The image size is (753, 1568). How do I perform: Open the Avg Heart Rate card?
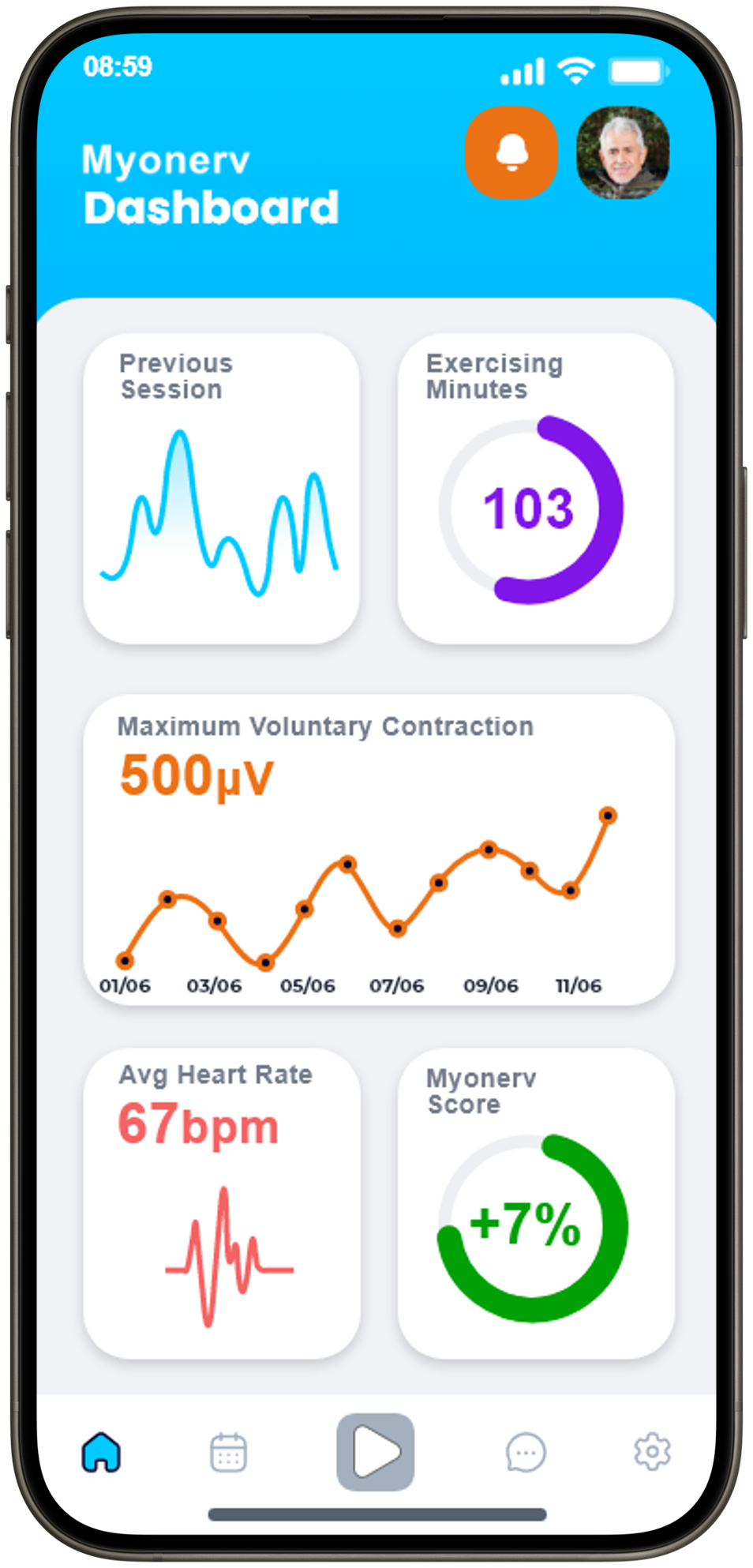[x=222, y=1203]
